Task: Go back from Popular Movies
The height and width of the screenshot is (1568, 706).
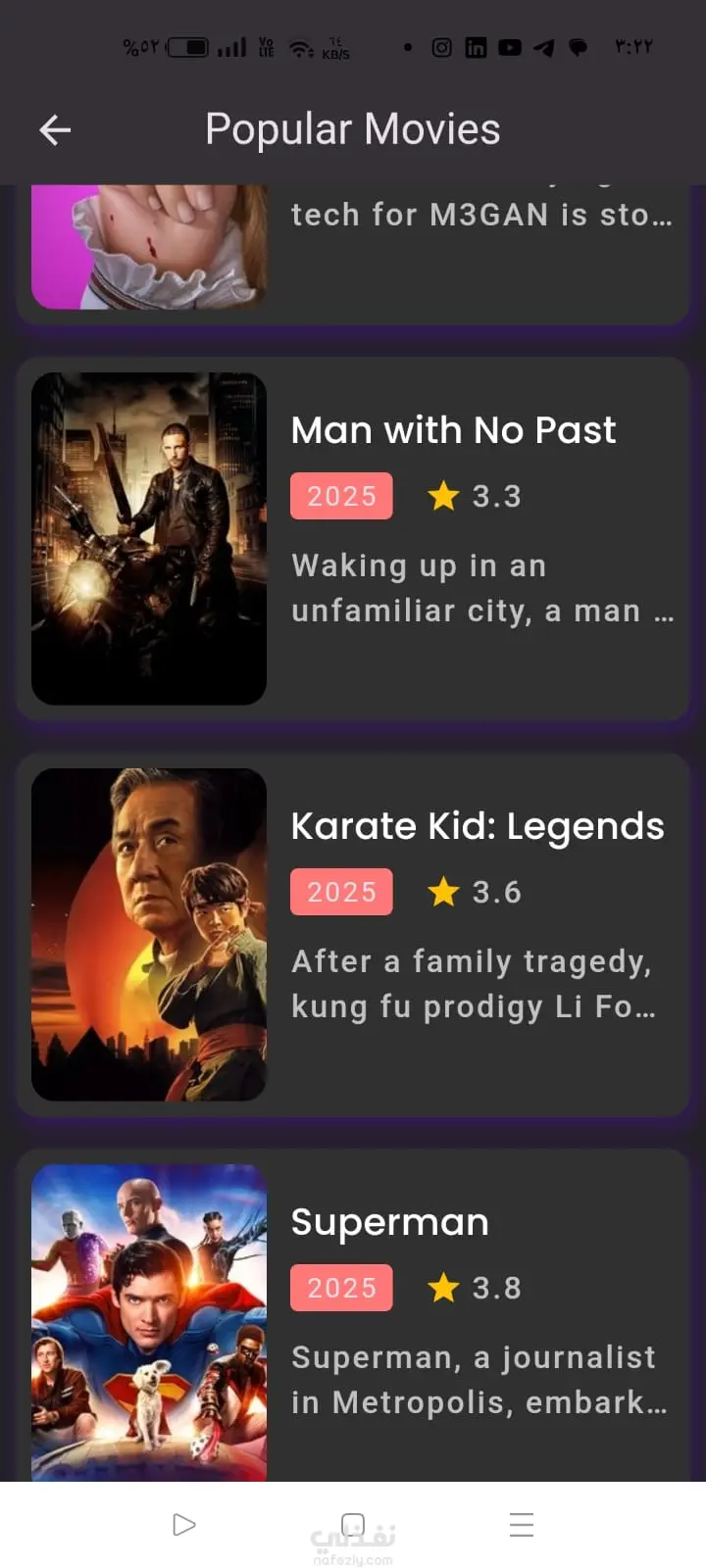Action: tap(55, 129)
